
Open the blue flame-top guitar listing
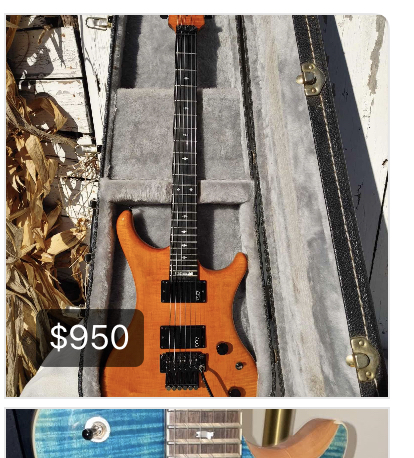point(197,433)
